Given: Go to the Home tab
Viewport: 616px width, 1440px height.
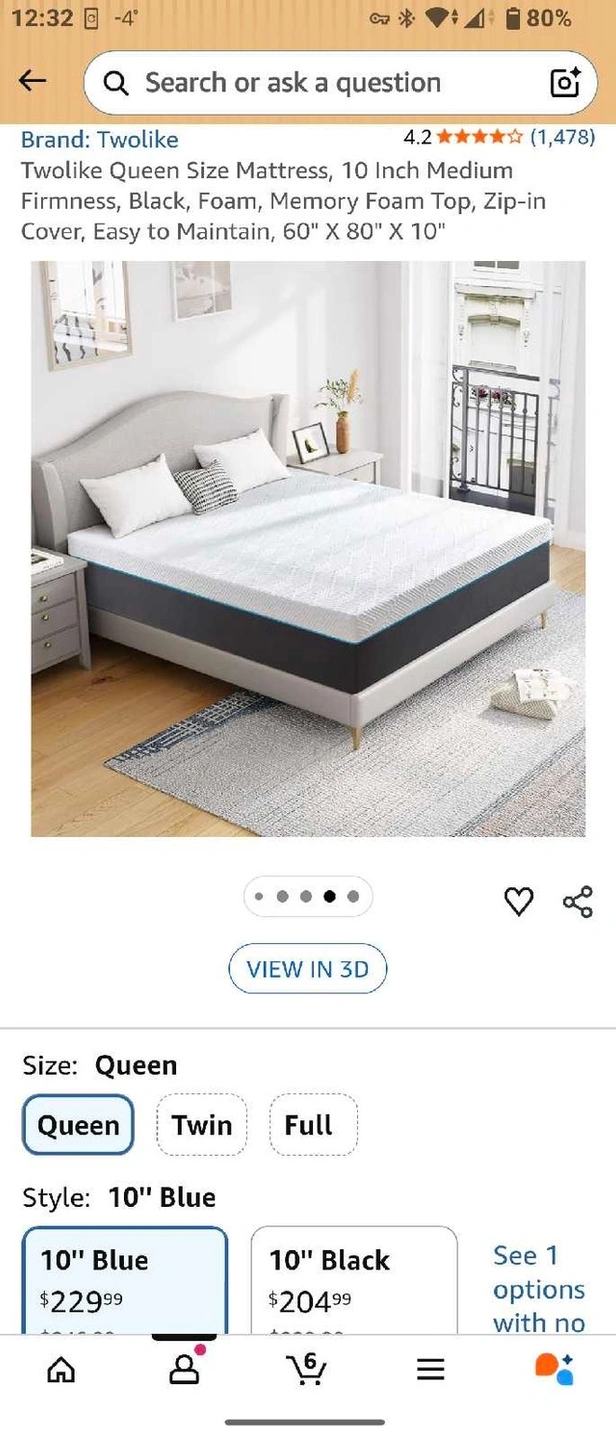Looking at the screenshot, I should [61, 1368].
